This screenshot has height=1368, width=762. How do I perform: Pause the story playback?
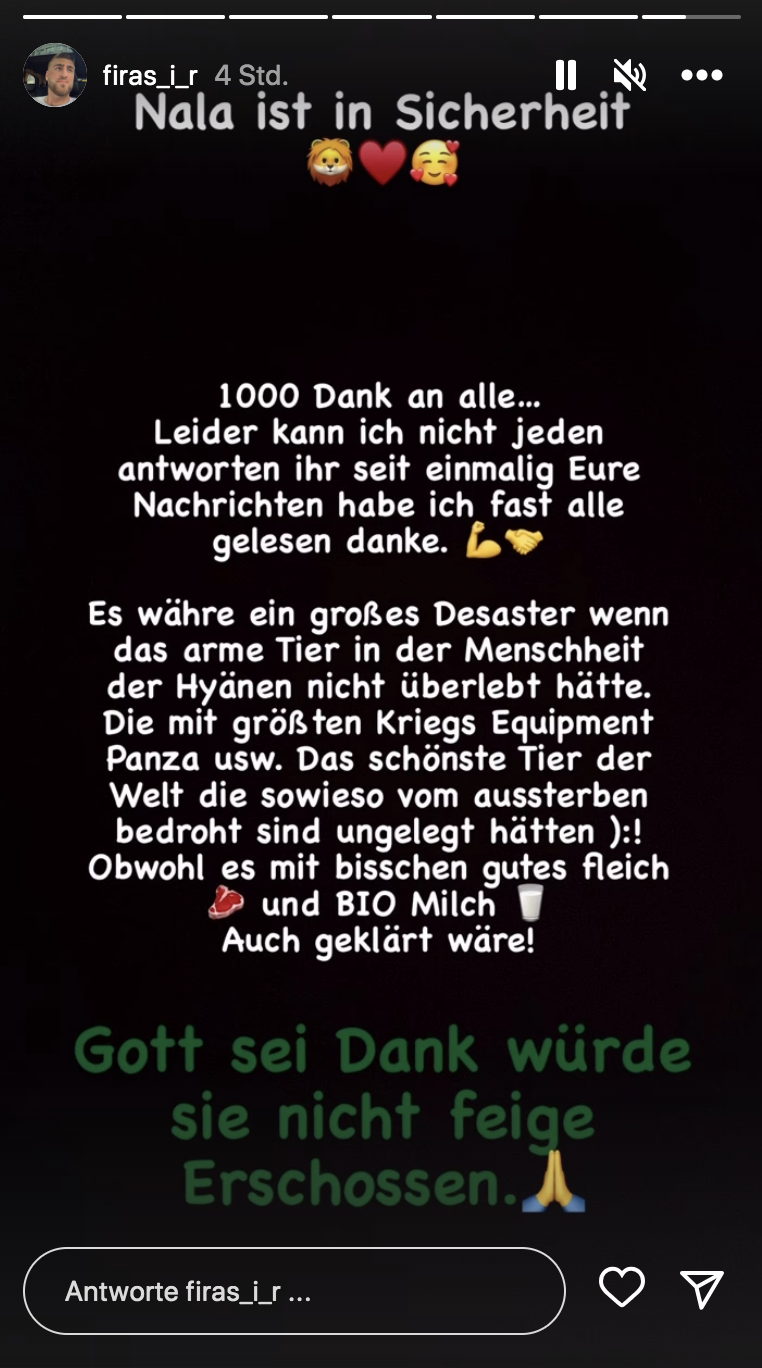click(565, 75)
